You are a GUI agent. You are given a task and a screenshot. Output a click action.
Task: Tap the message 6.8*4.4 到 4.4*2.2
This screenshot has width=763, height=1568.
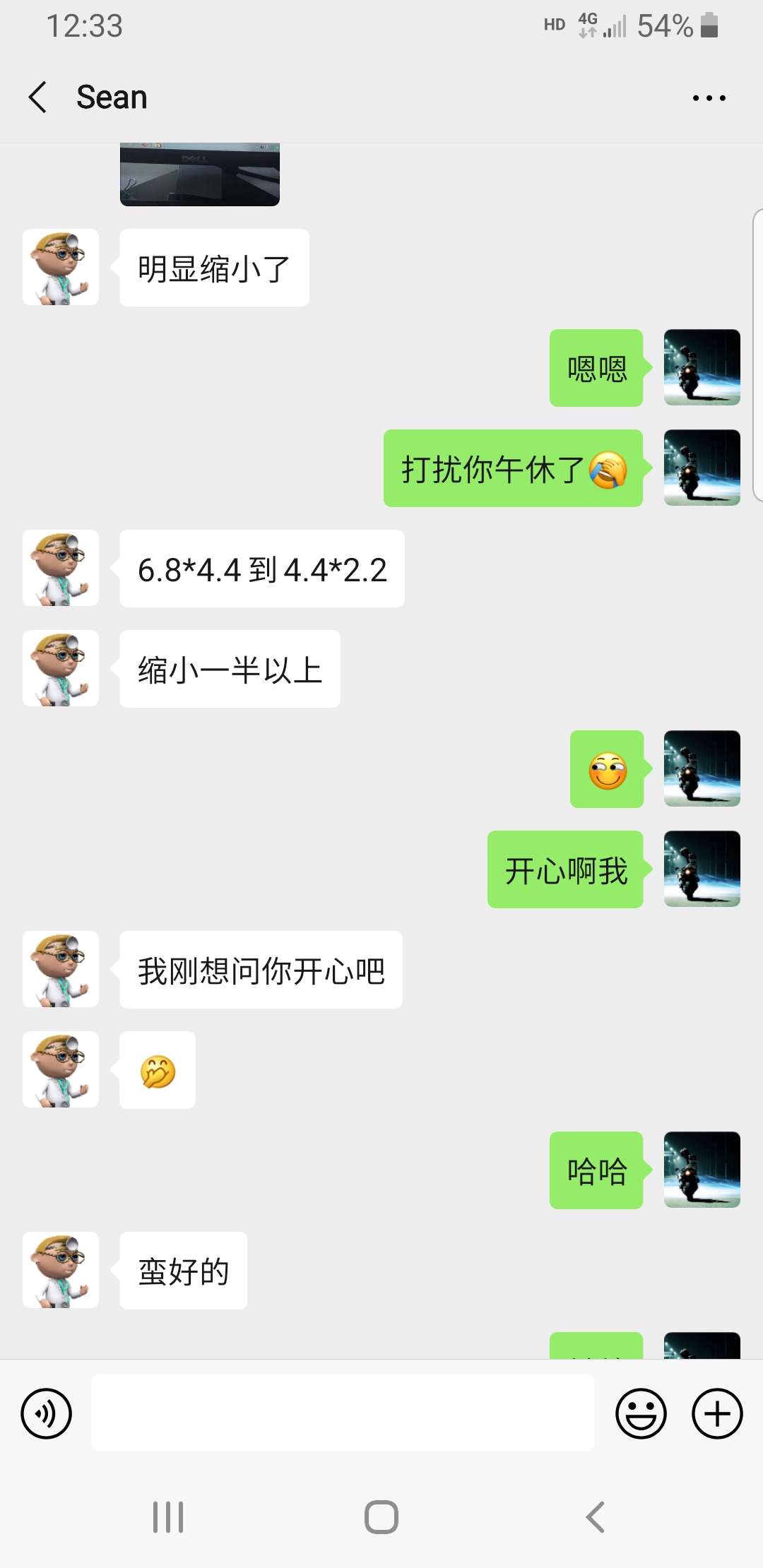pyautogui.click(x=261, y=571)
